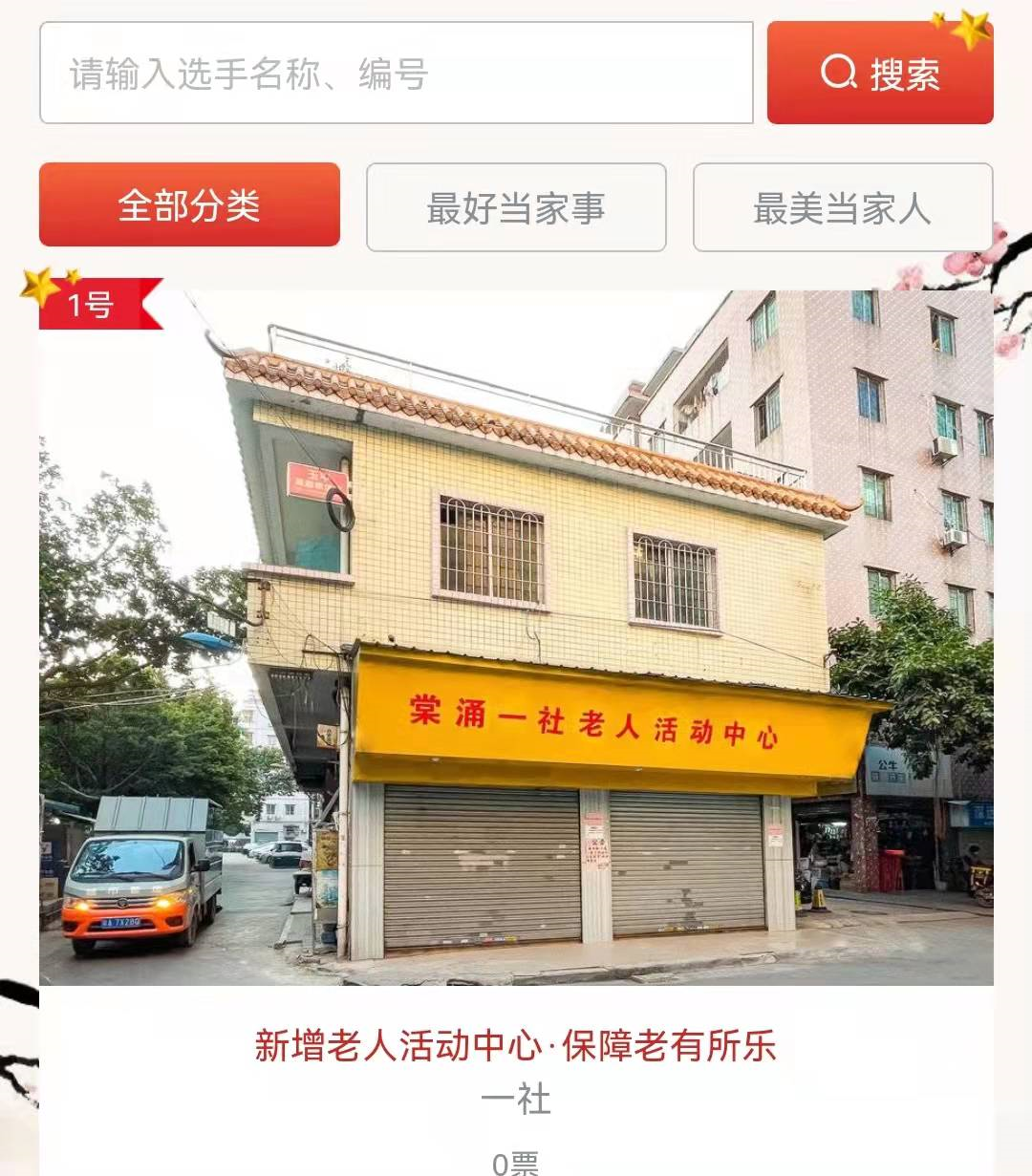Open the entry titled 新增老人活动中心·保障老有所乐
This screenshot has width=1032, height=1176.
point(516,1047)
